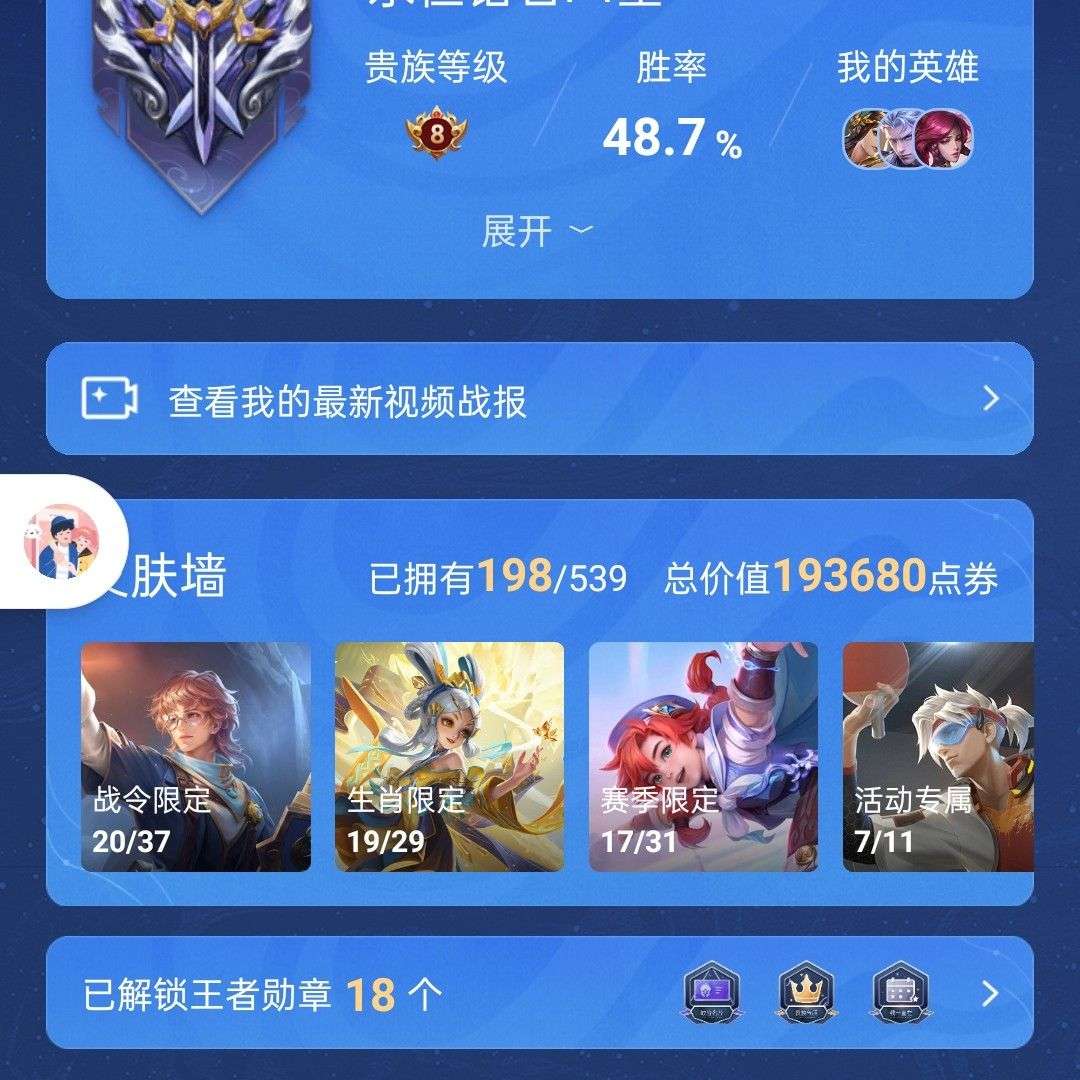The image size is (1080, 1080).
Task: View the 我的英雄 hero avatars
Action: (908, 138)
